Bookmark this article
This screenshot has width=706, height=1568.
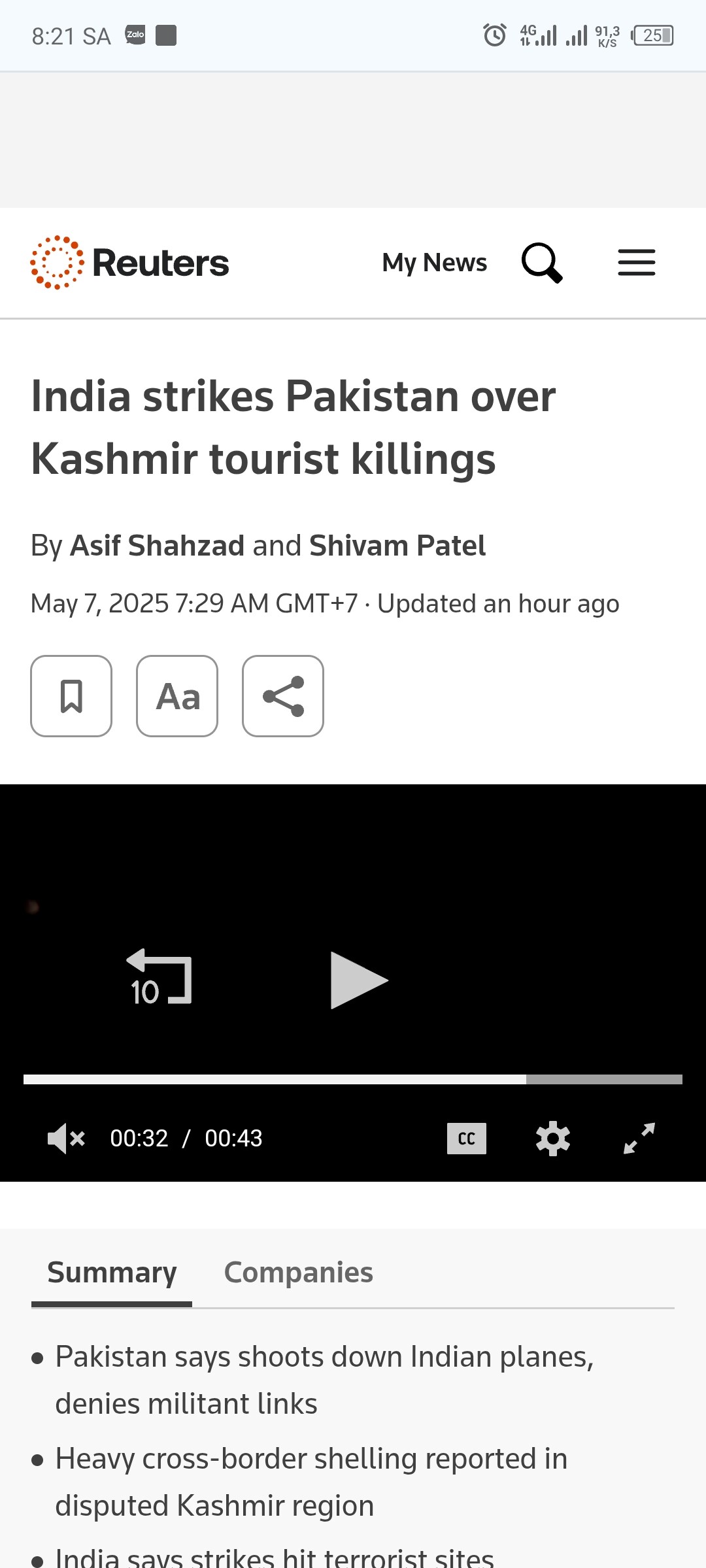click(x=71, y=696)
